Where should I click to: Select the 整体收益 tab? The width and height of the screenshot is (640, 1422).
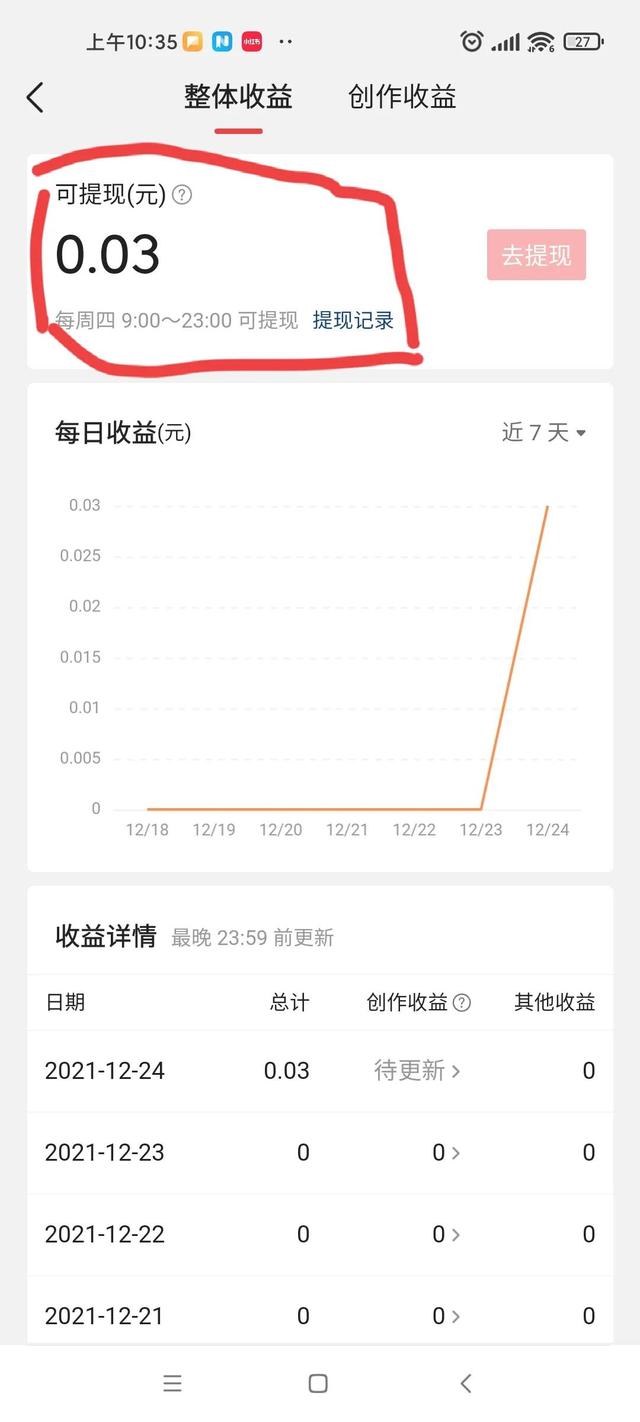(x=238, y=97)
